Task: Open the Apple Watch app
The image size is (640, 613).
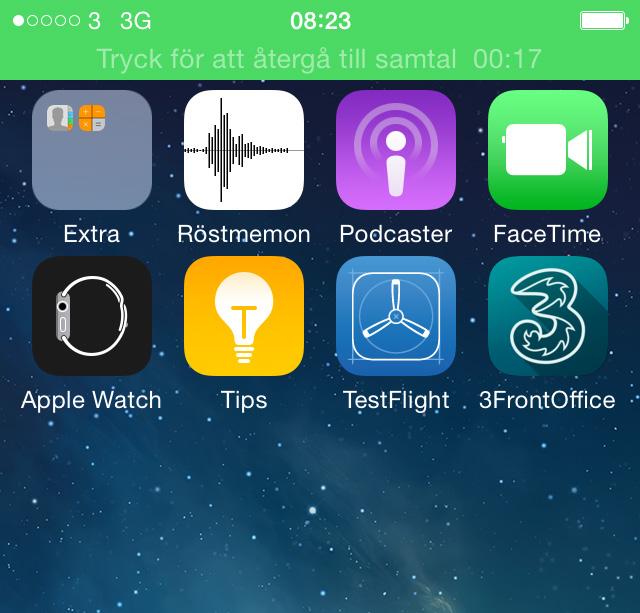Action: (x=92, y=316)
